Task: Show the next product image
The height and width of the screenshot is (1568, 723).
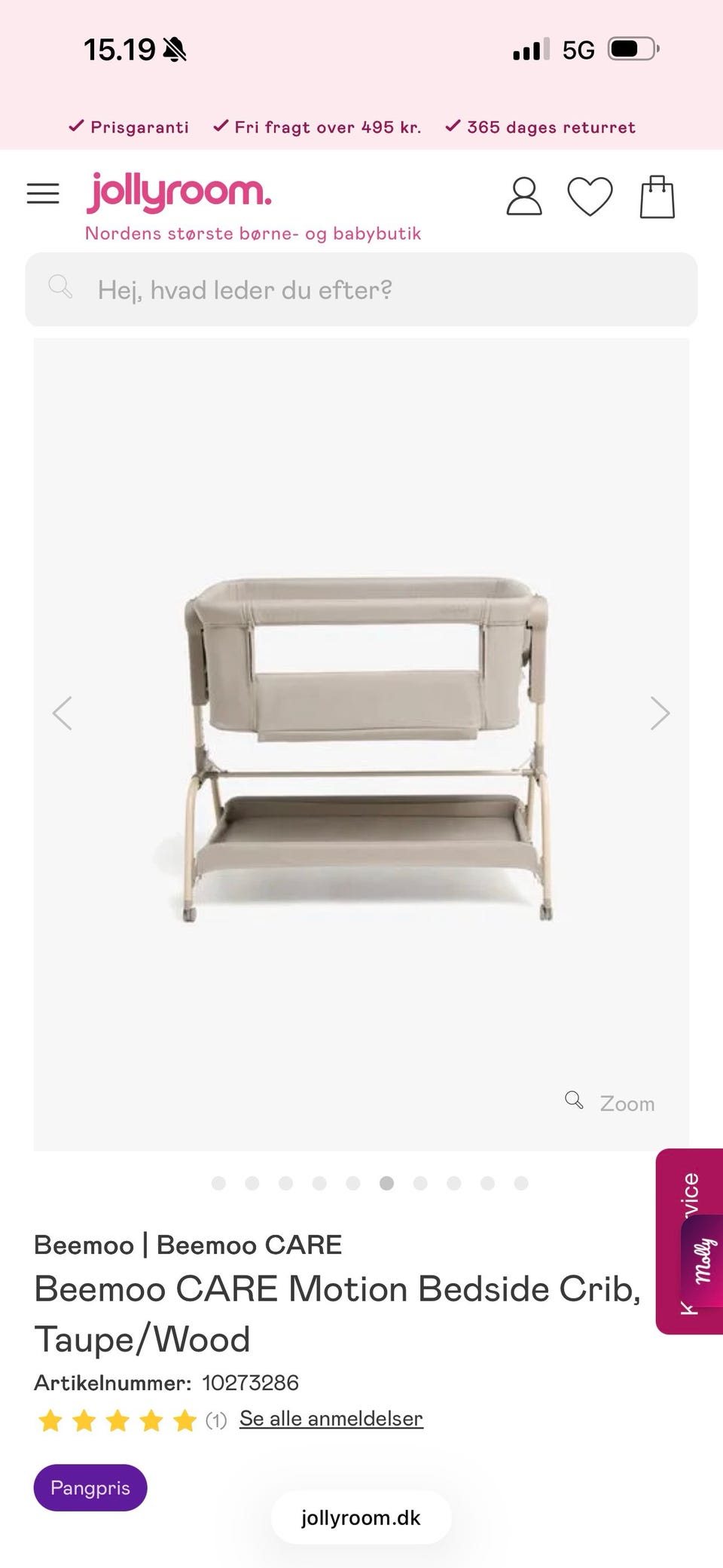Action: [x=660, y=713]
